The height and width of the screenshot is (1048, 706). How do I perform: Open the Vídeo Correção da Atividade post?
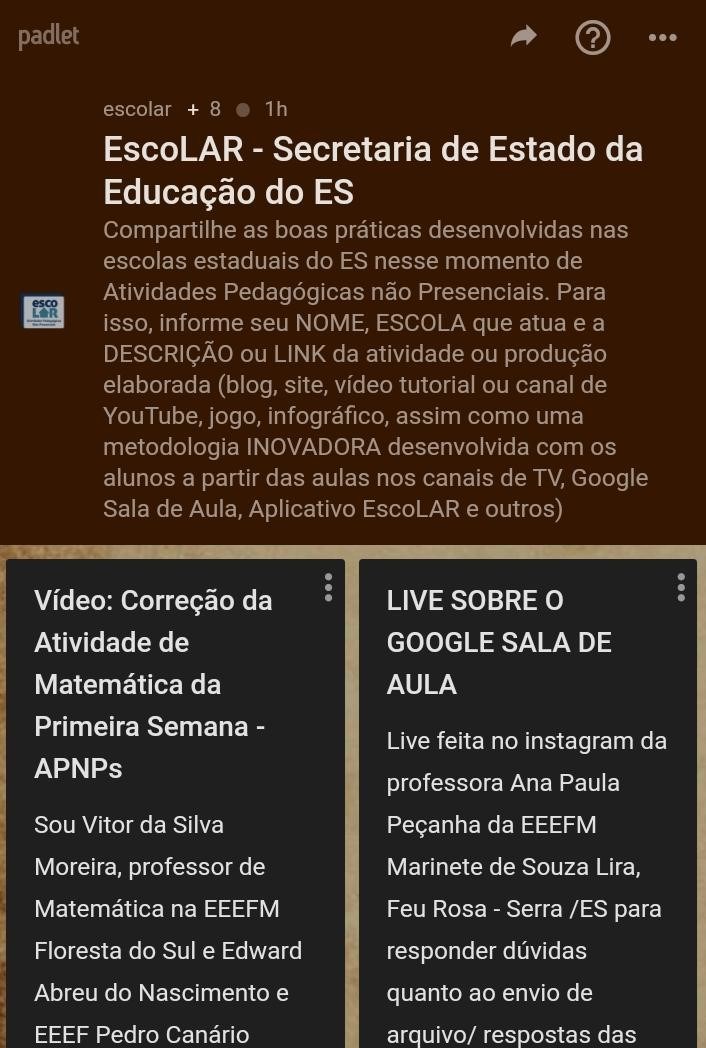click(153, 684)
